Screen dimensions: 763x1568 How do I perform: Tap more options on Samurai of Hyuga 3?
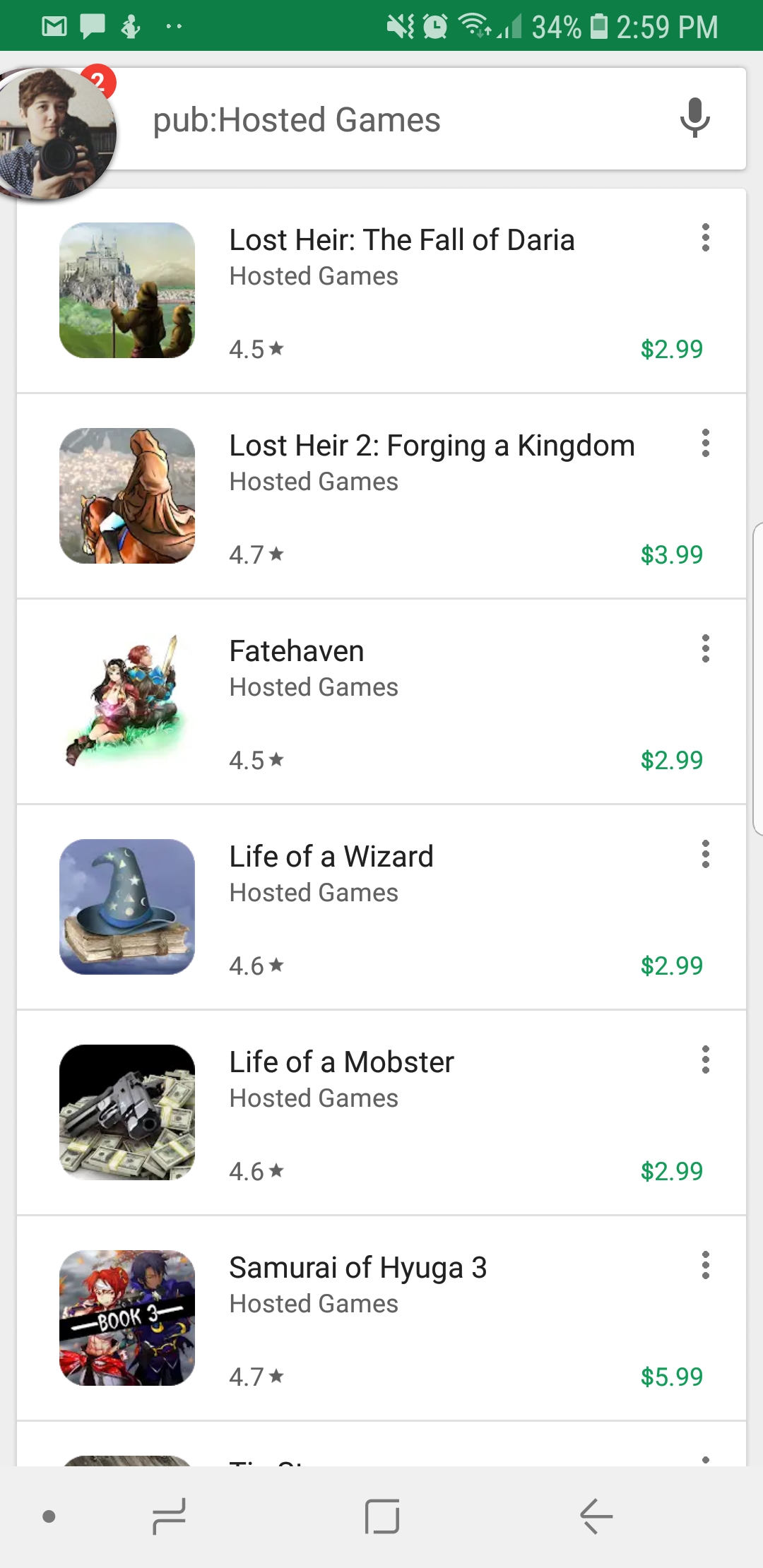(x=705, y=1266)
